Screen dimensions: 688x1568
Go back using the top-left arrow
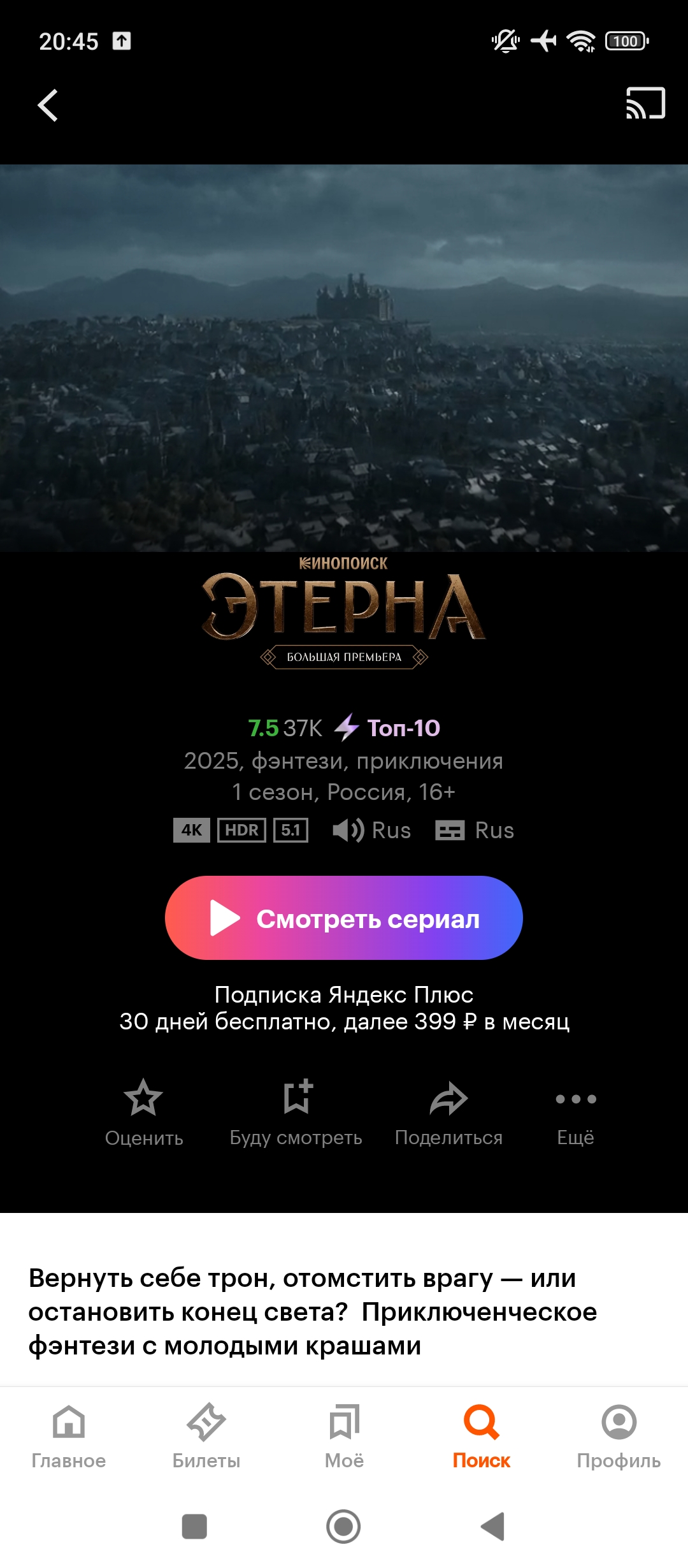coord(48,105)
